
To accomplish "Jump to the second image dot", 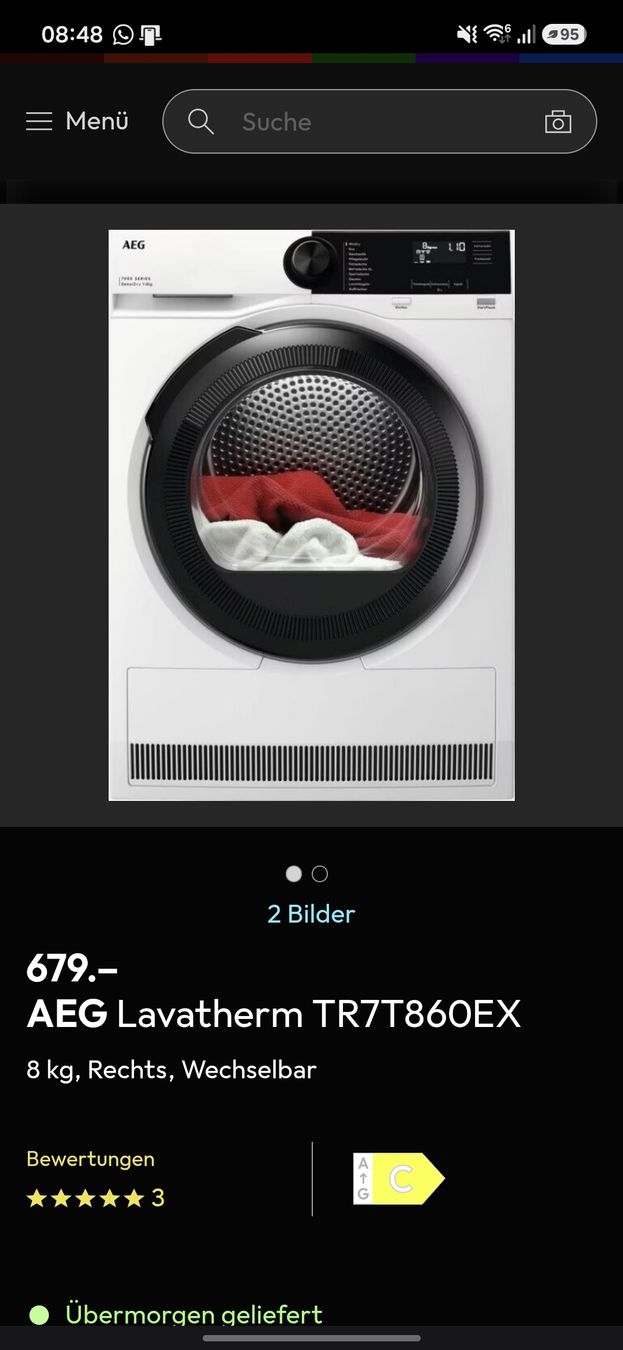I will pos(320,874).
